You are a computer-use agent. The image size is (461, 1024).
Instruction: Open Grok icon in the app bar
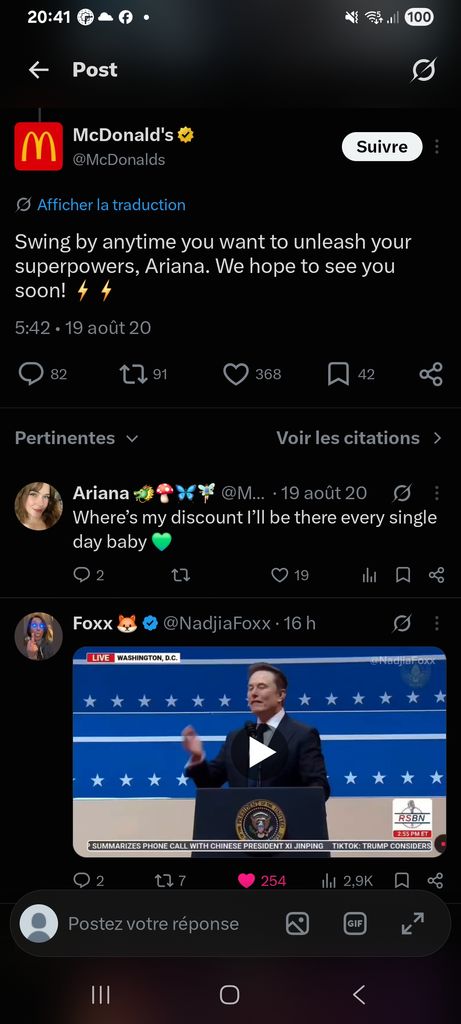click(423, 70)
